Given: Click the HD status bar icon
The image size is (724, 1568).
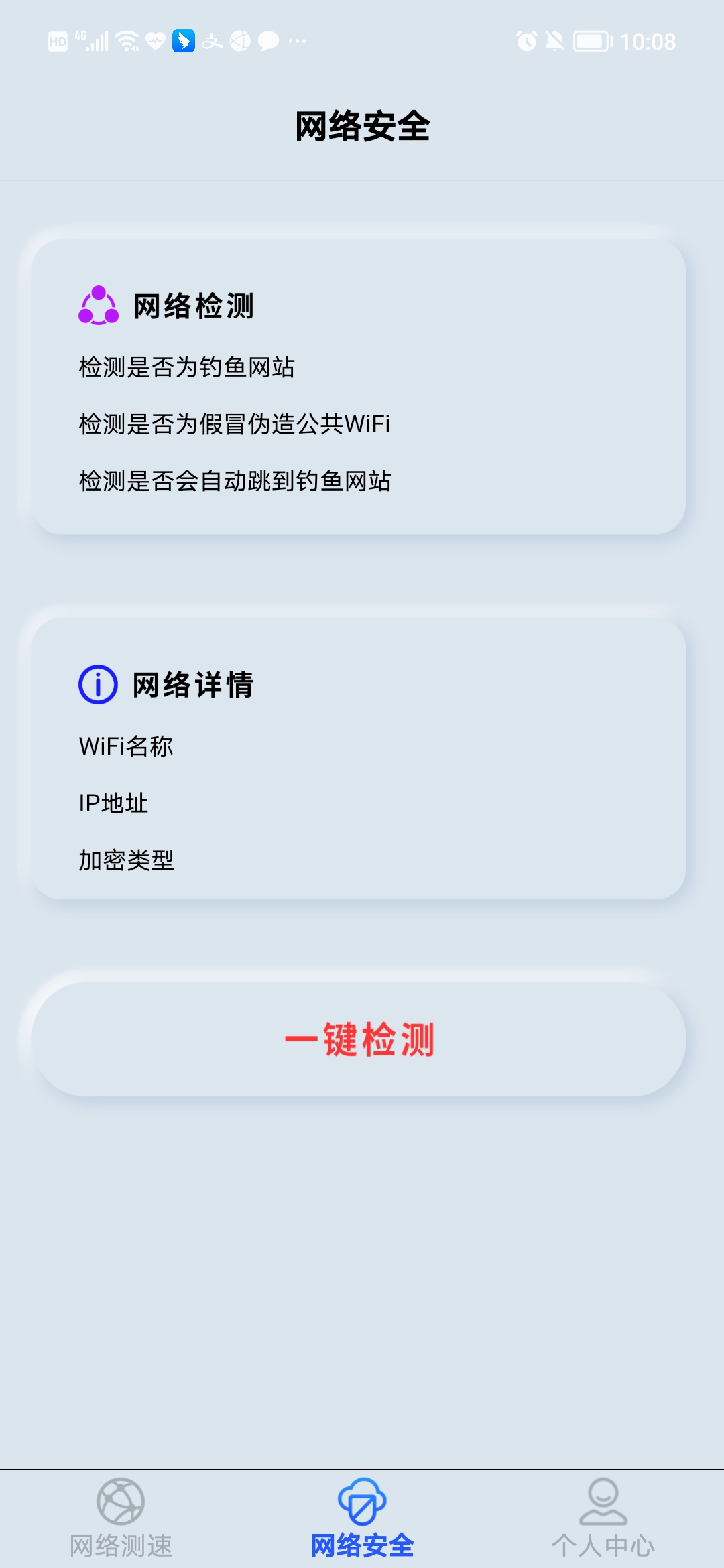Looking at the screenshot, I should [x=57, y=42].
